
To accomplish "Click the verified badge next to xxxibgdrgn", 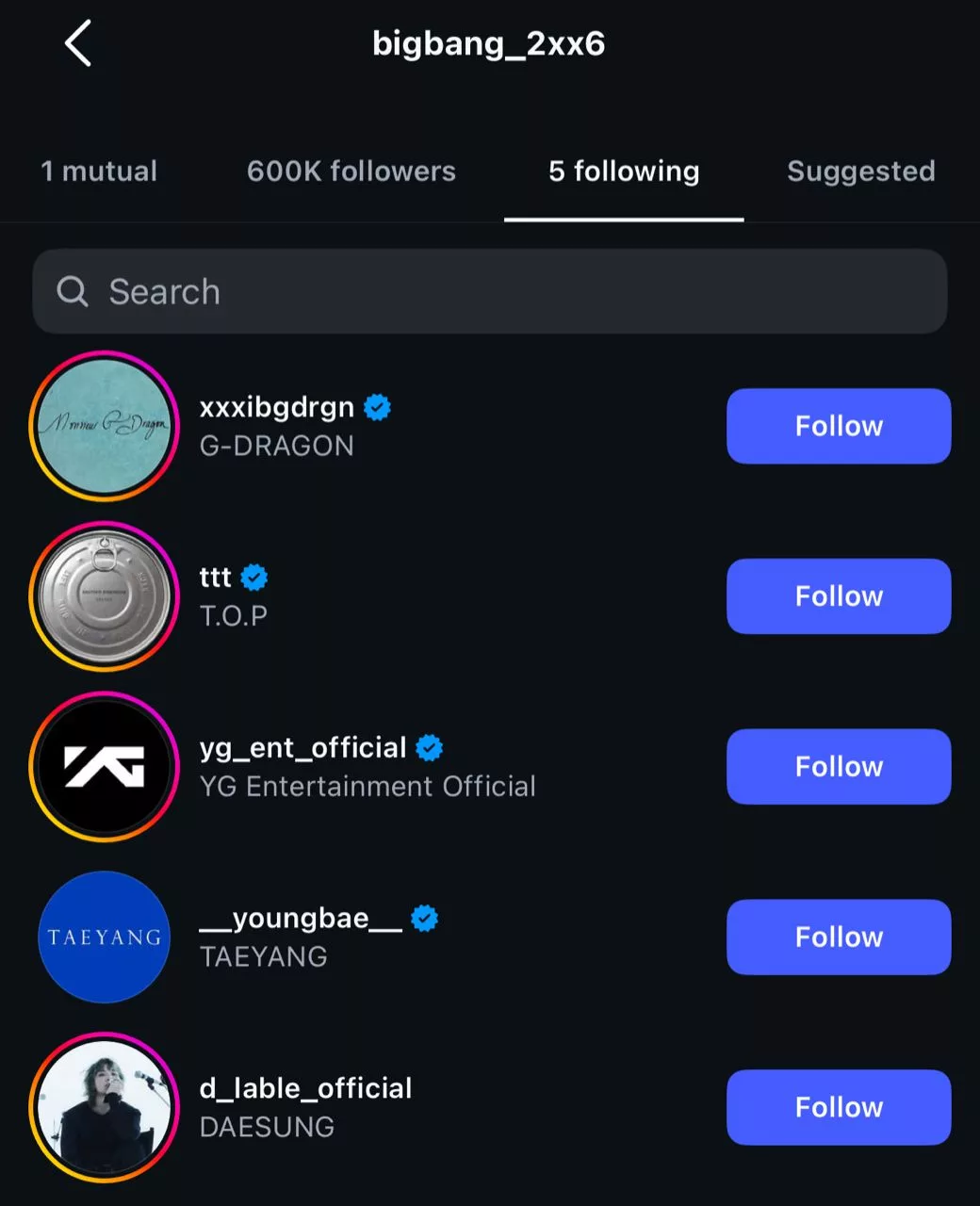I will pos(377,407).
